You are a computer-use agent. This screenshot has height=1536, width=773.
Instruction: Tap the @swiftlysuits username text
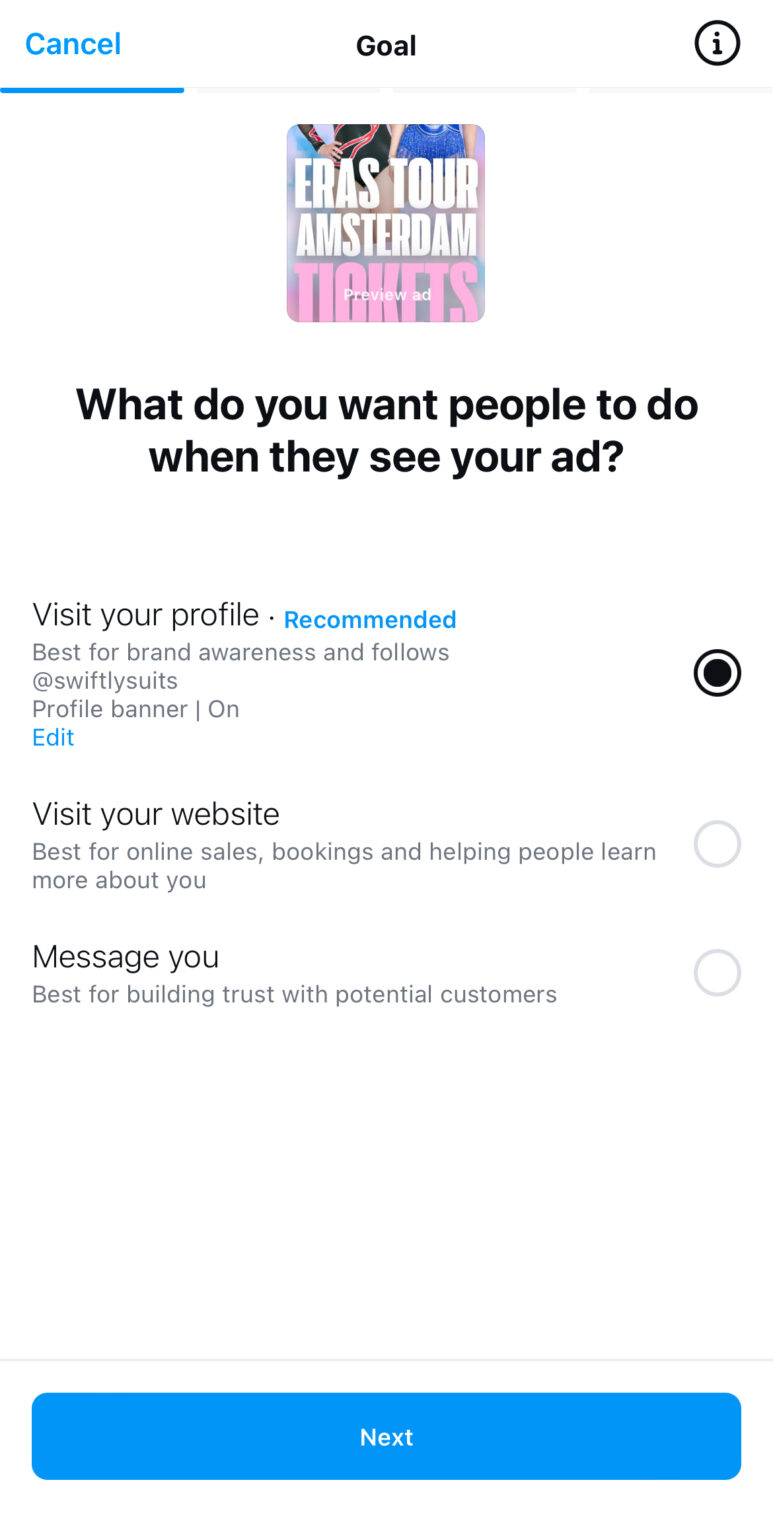107,680
